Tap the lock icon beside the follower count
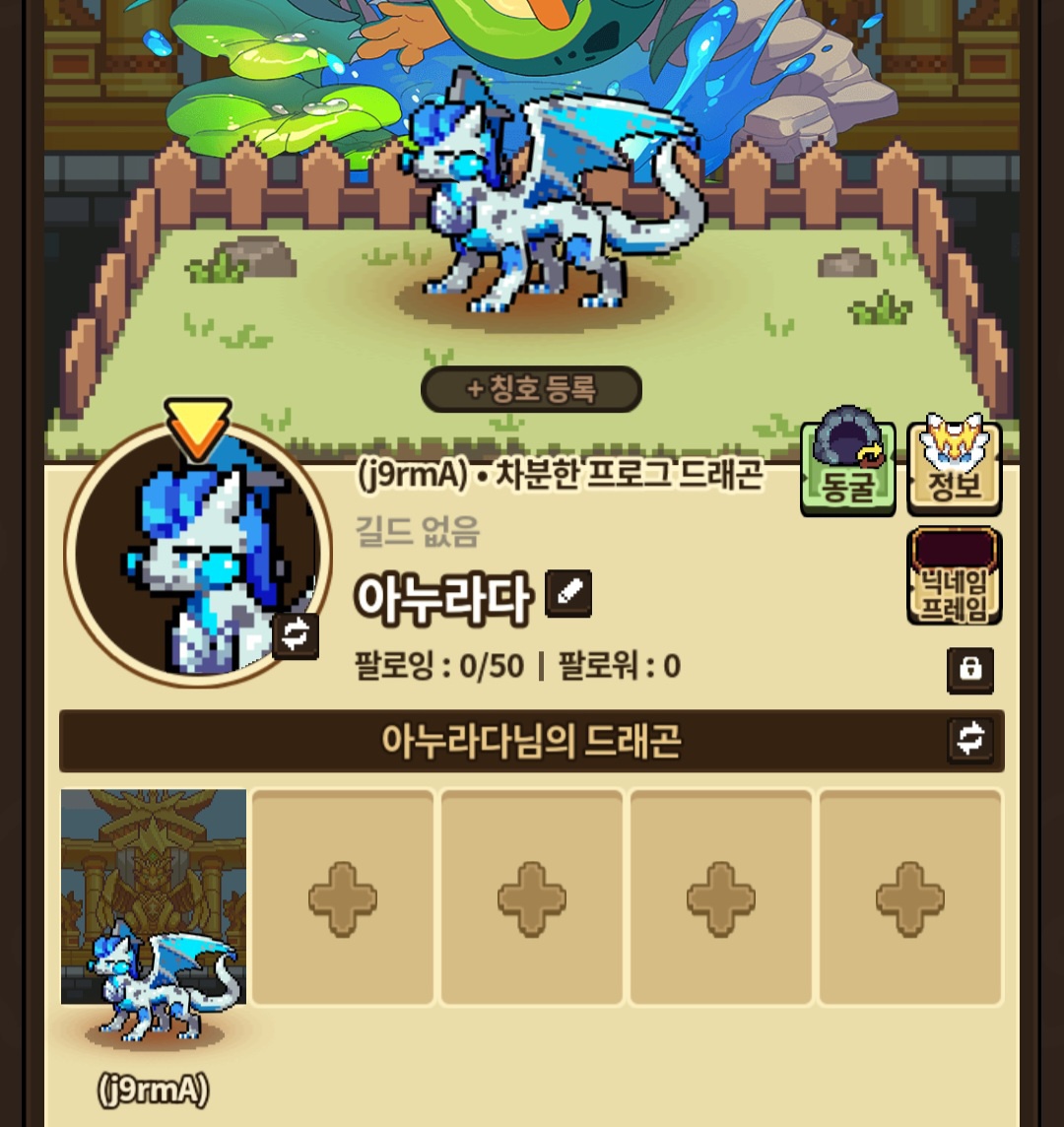 (970, 670)
